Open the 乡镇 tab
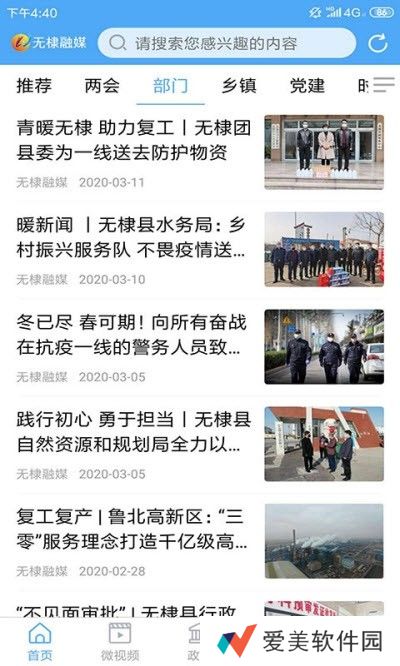Screen dimensions: 400x666 (x=239, y=86)
